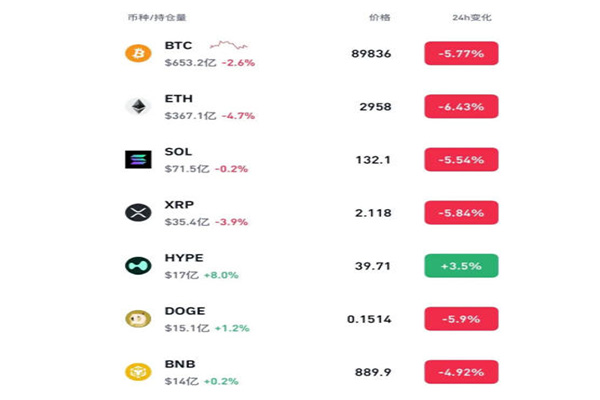View the DOGE coin row
600x400 pixels.
pyautogui.click(x=185, y=311)
